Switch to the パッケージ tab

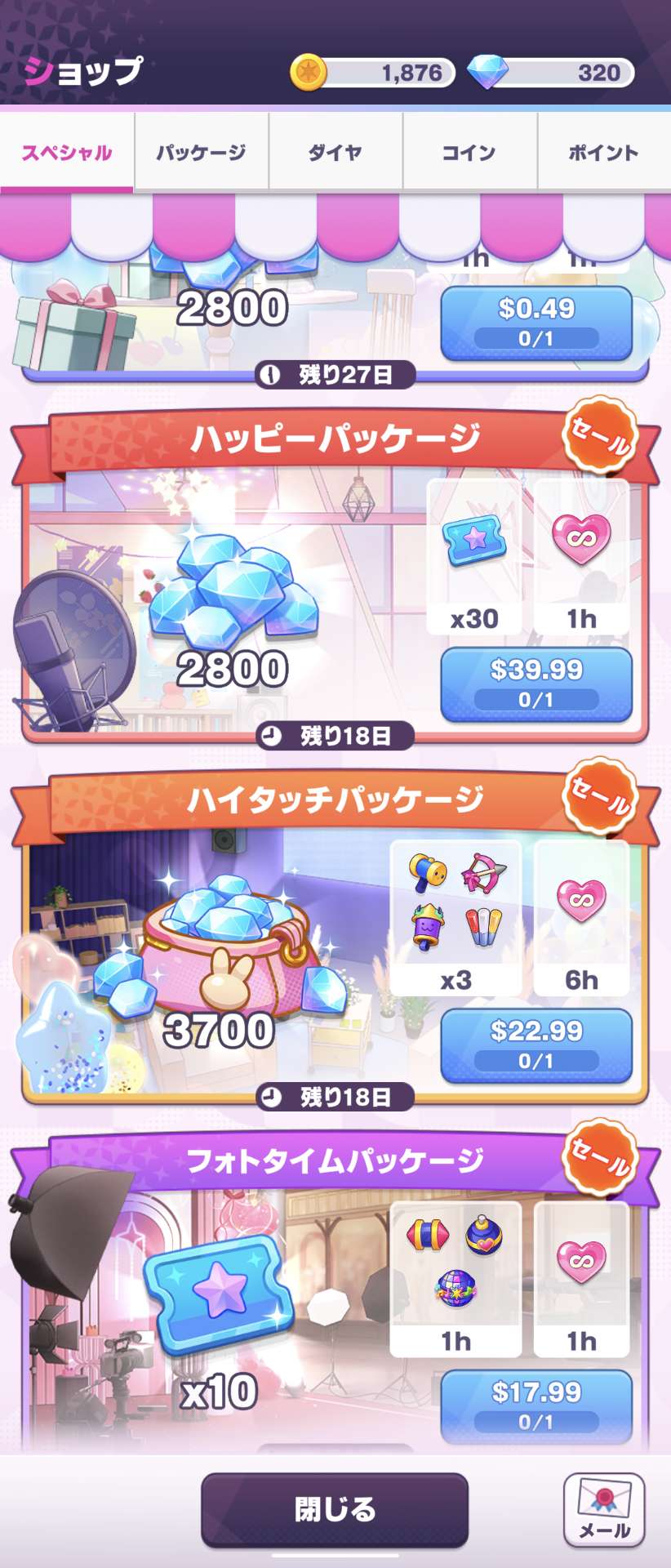tap(201, 153)
